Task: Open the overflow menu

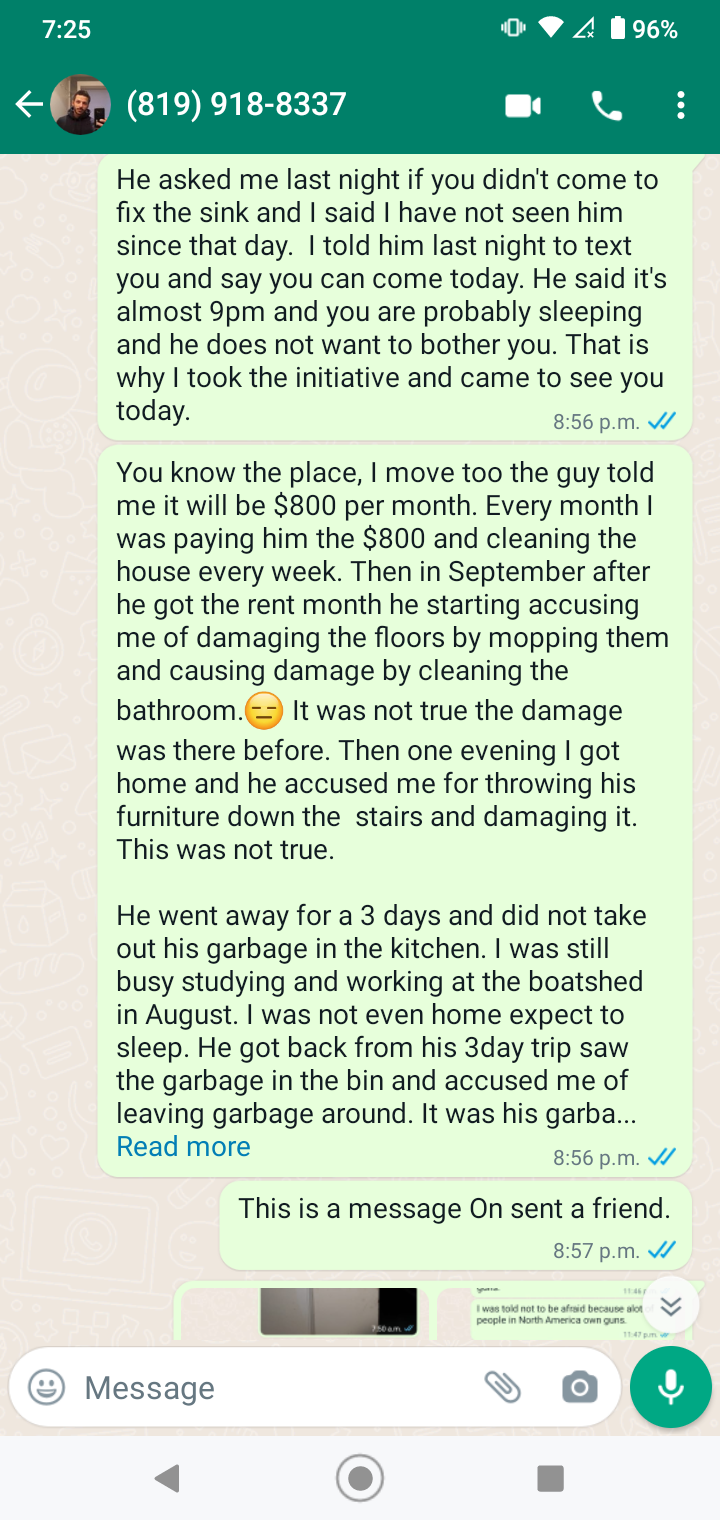Action: [680, 105]
